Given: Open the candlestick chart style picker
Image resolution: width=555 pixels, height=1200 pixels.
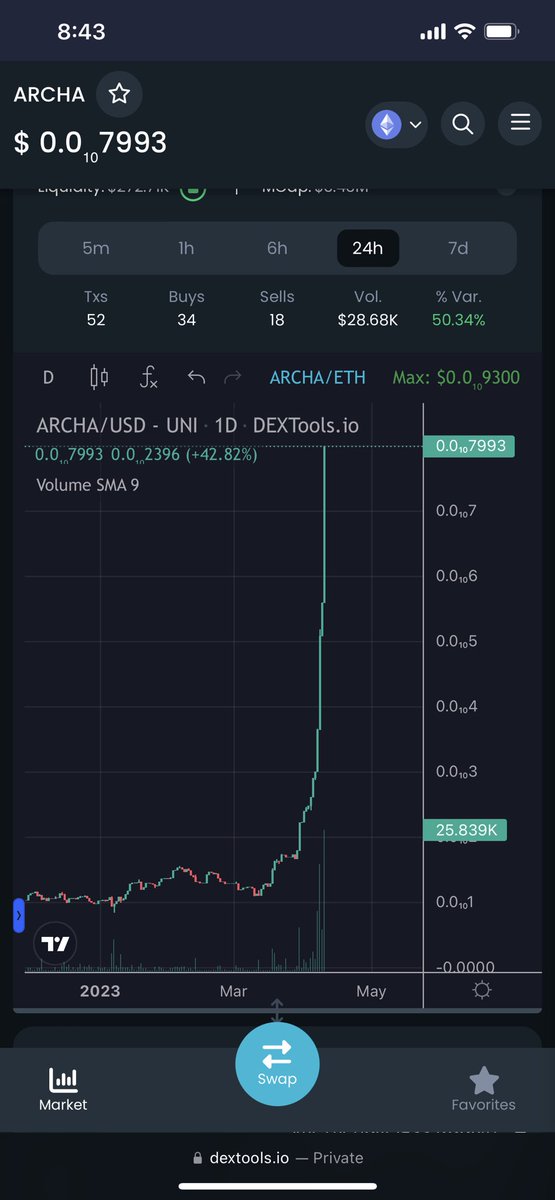Looking at the screenshot, I should [x=99, y=377].
